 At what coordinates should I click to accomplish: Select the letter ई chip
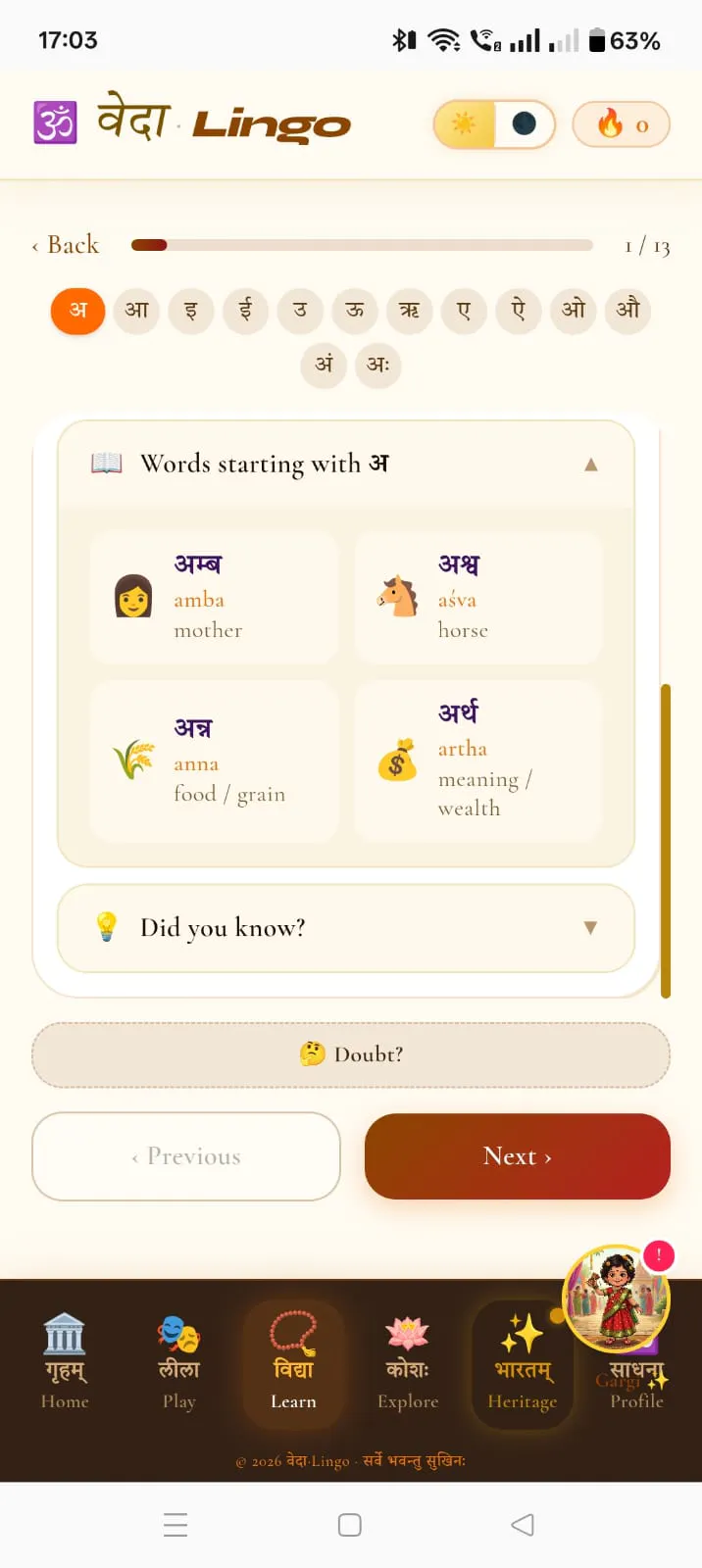[x=245, y=311]
